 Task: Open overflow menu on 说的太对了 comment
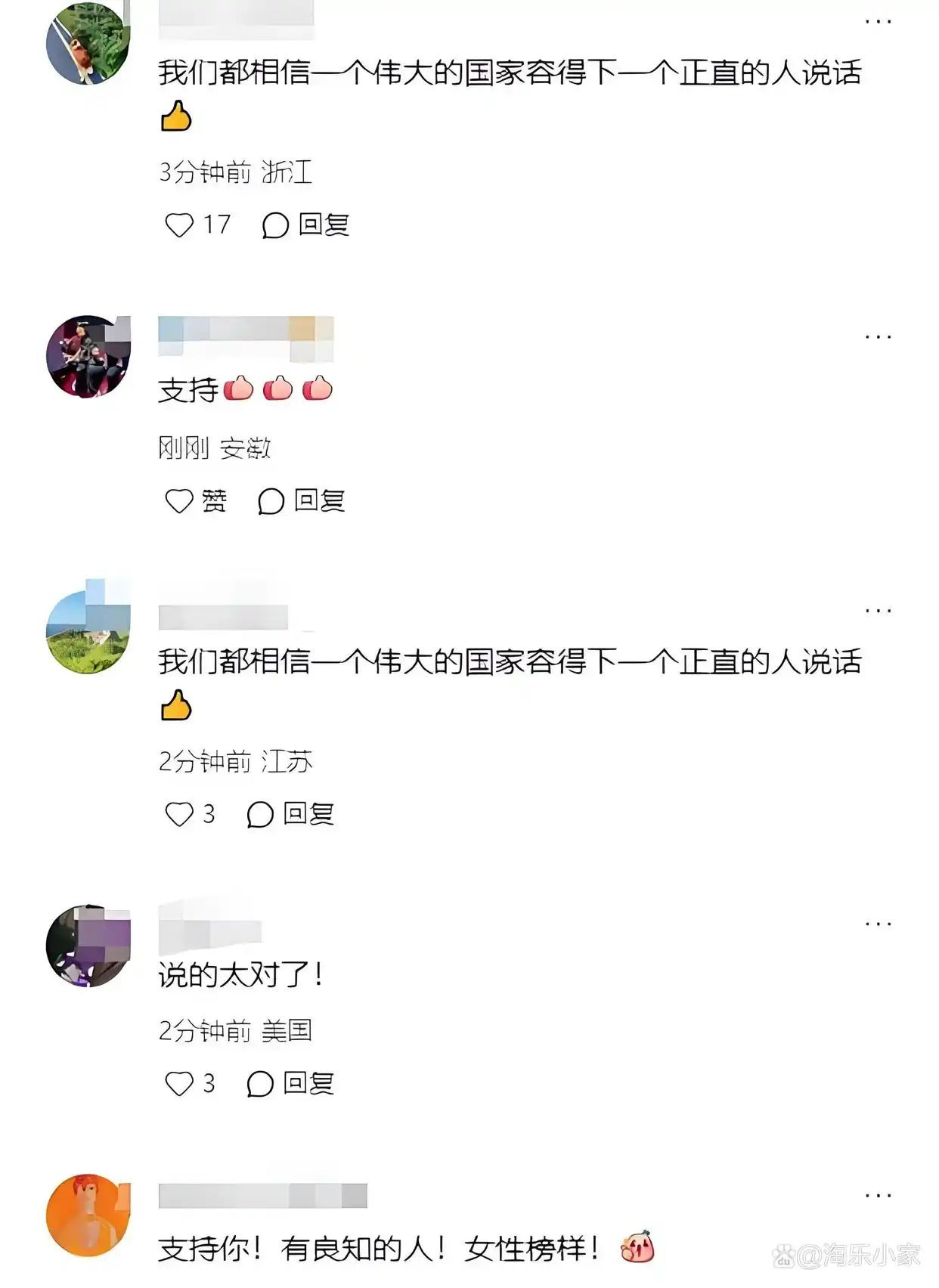click(878, 924)
